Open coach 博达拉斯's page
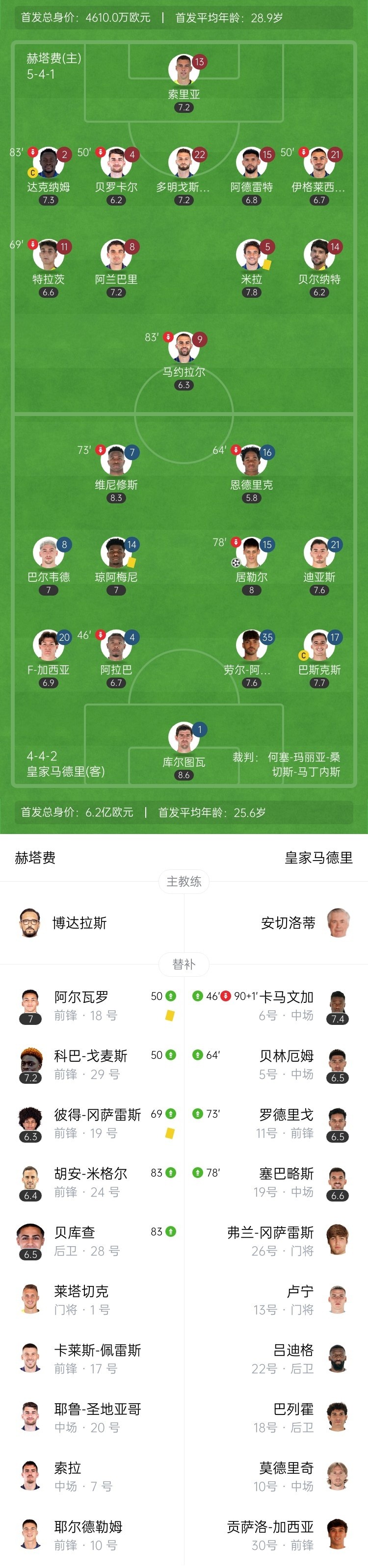 (79, 923)
